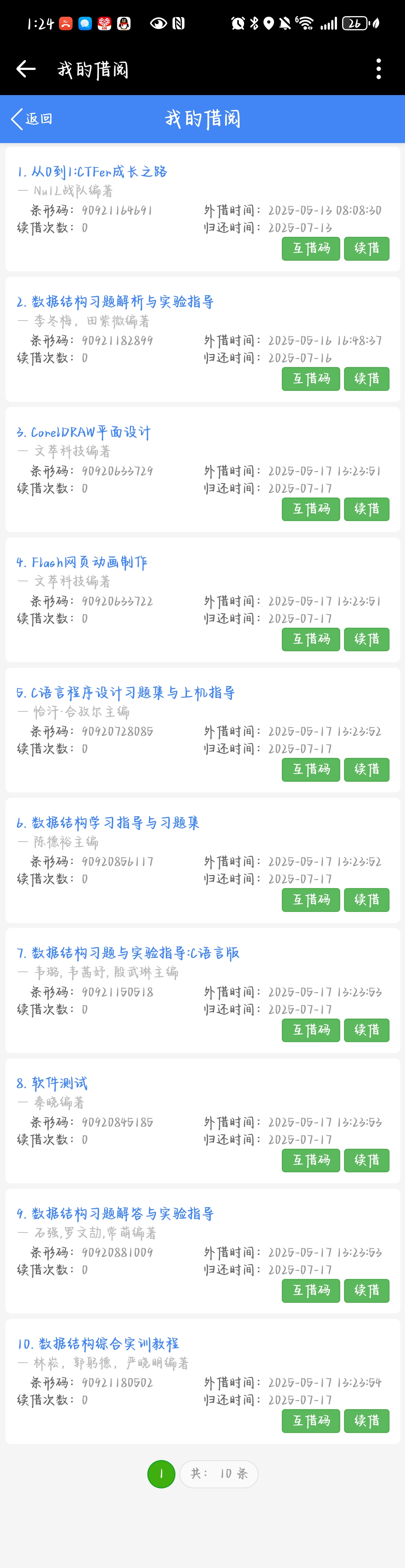Tap 互借码 for CorelDRAW平面设计

311,509
